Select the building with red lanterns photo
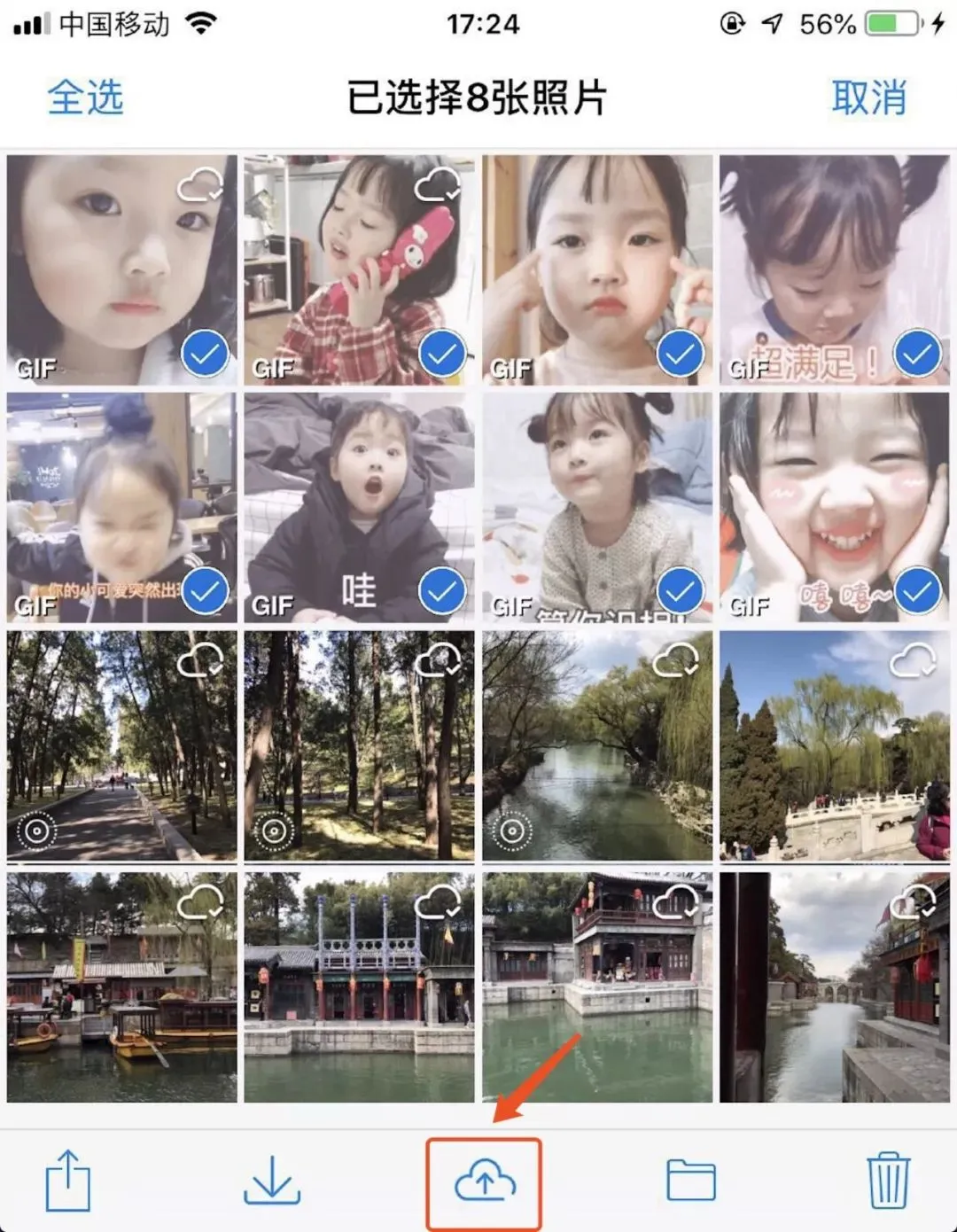This screenshot has height=1232, width=957. (x=596, y=986)
